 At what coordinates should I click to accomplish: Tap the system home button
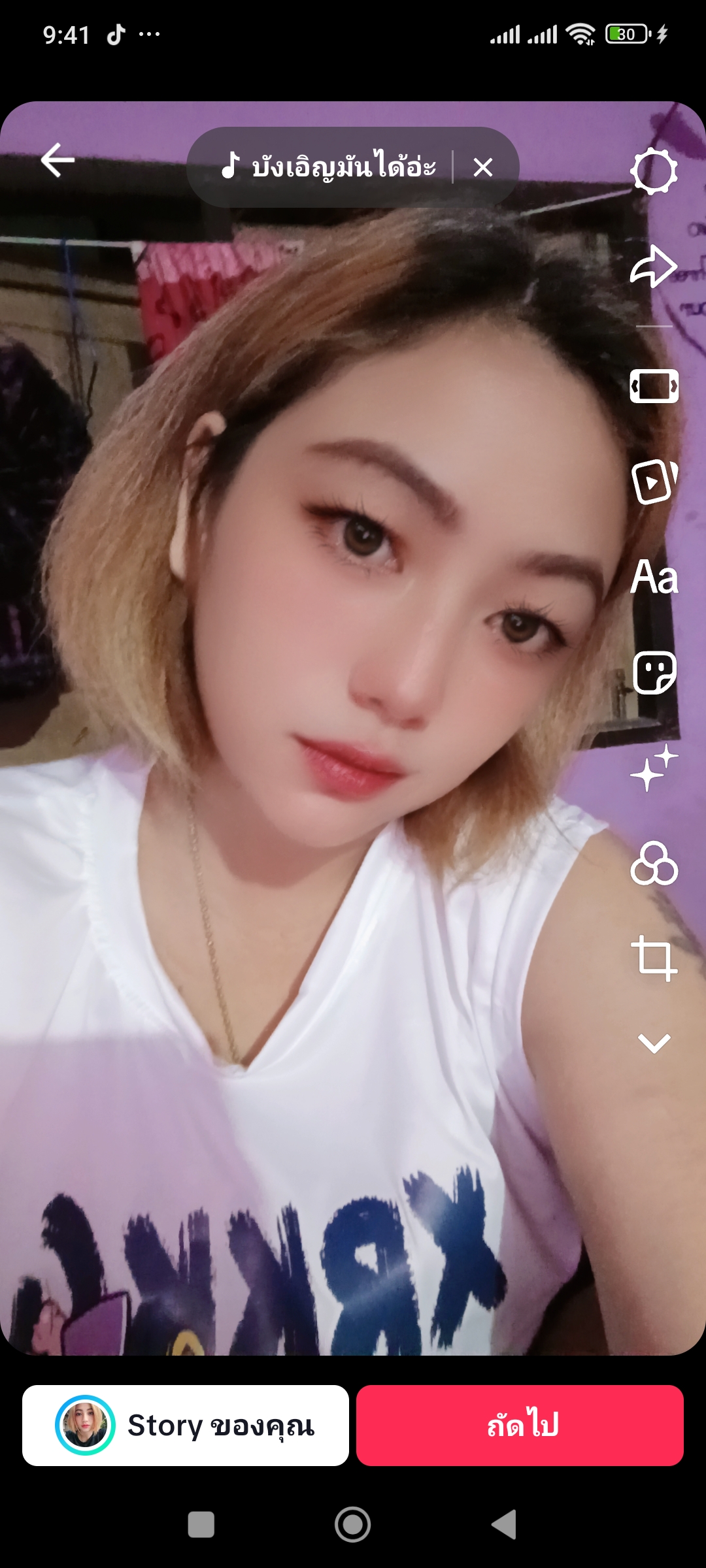(353, 1525)
